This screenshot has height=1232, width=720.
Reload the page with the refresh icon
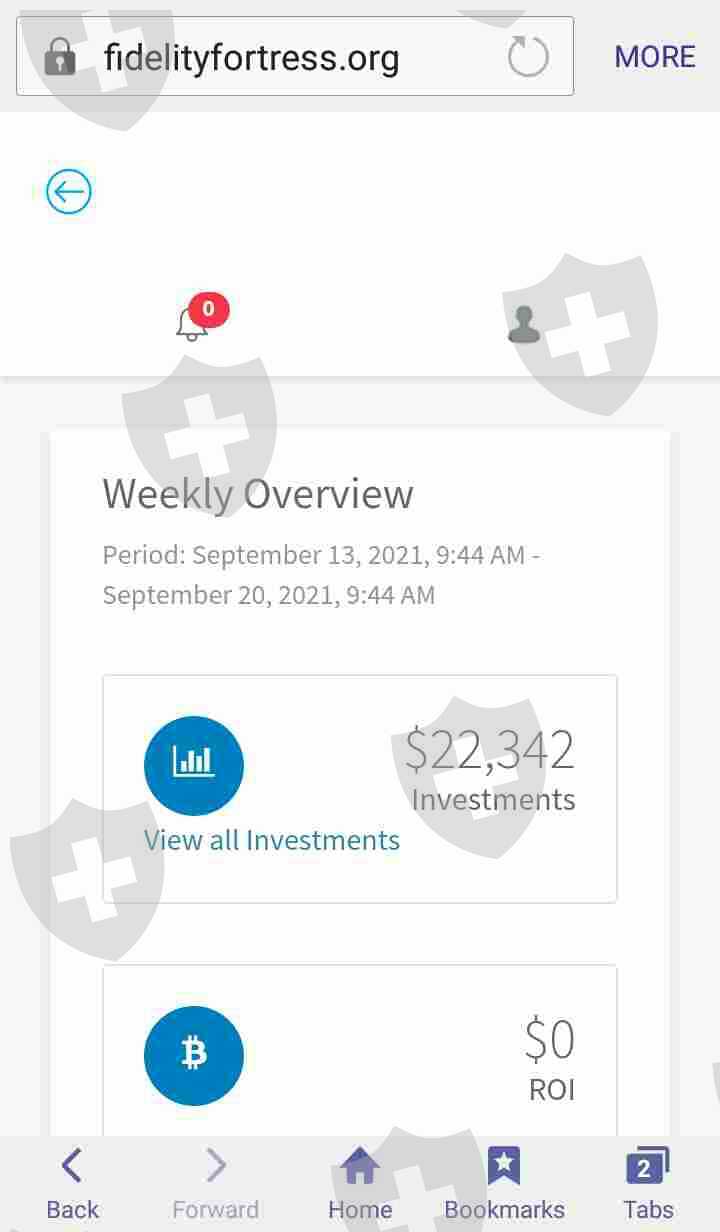click(x=528, y=57)
